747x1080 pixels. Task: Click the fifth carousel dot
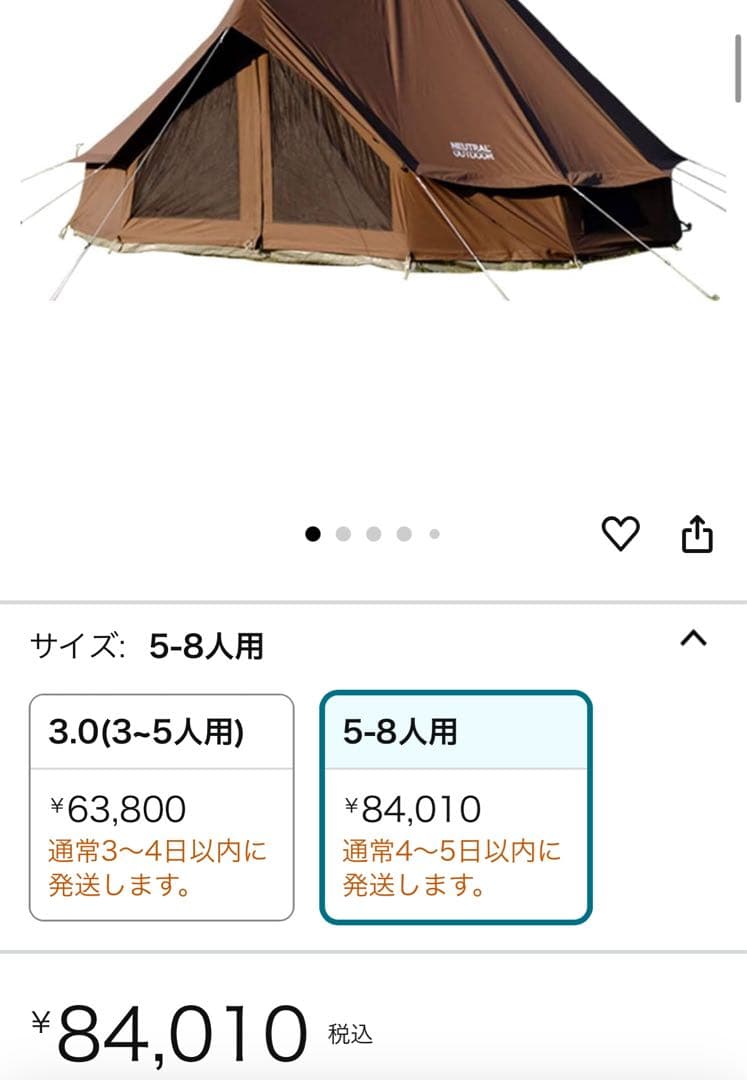click(433, 535)
